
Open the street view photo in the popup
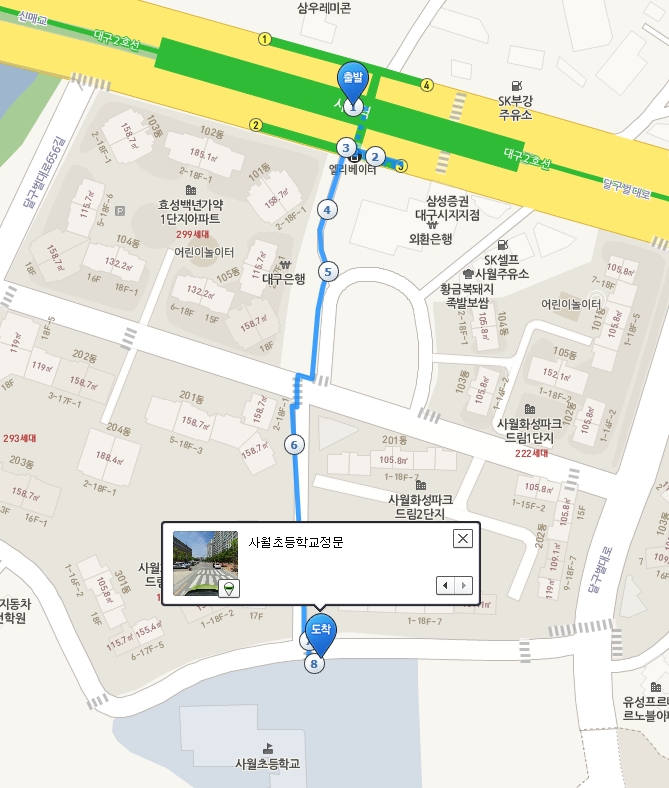click(205, 563)
